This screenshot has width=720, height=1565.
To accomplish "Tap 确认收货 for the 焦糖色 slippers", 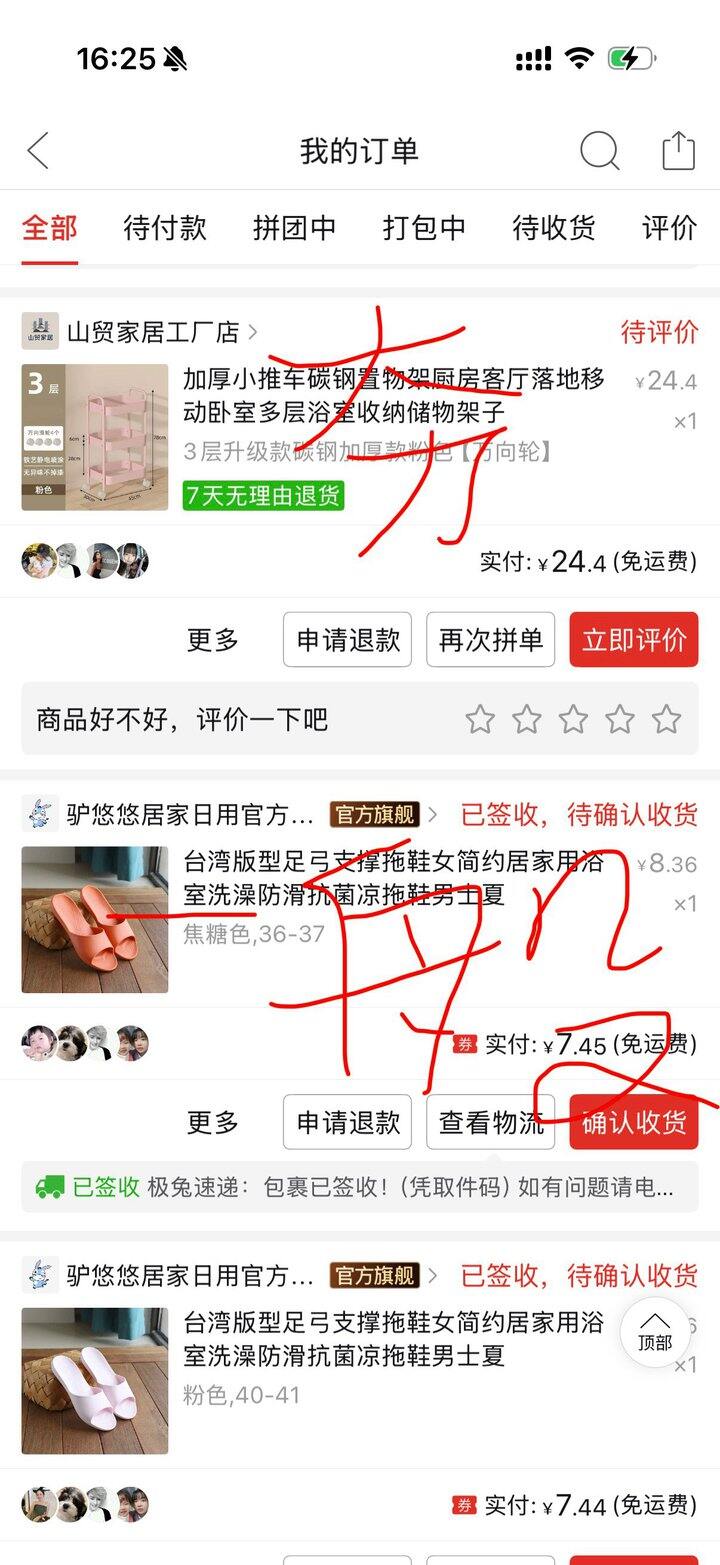I will point(634,1122).
